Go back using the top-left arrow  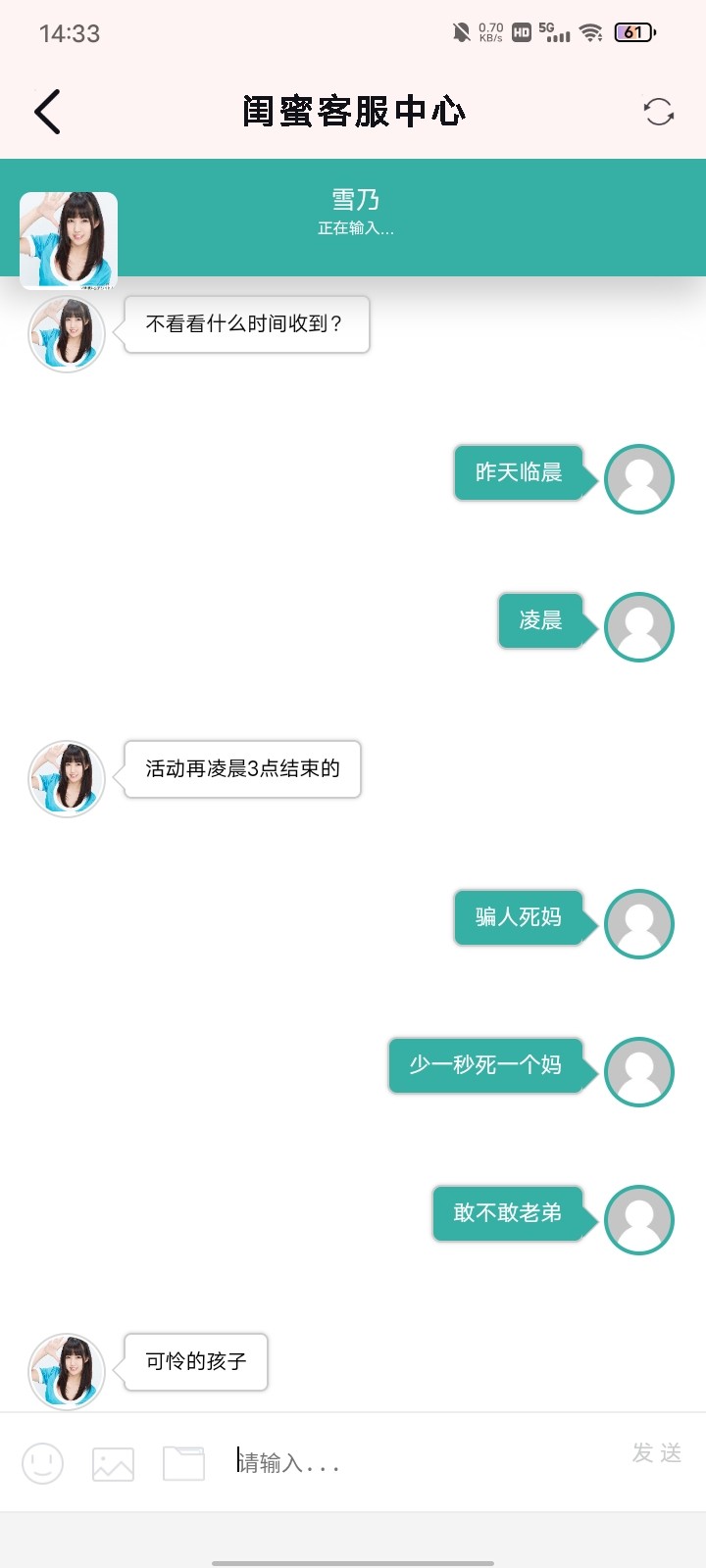point(47,112)
